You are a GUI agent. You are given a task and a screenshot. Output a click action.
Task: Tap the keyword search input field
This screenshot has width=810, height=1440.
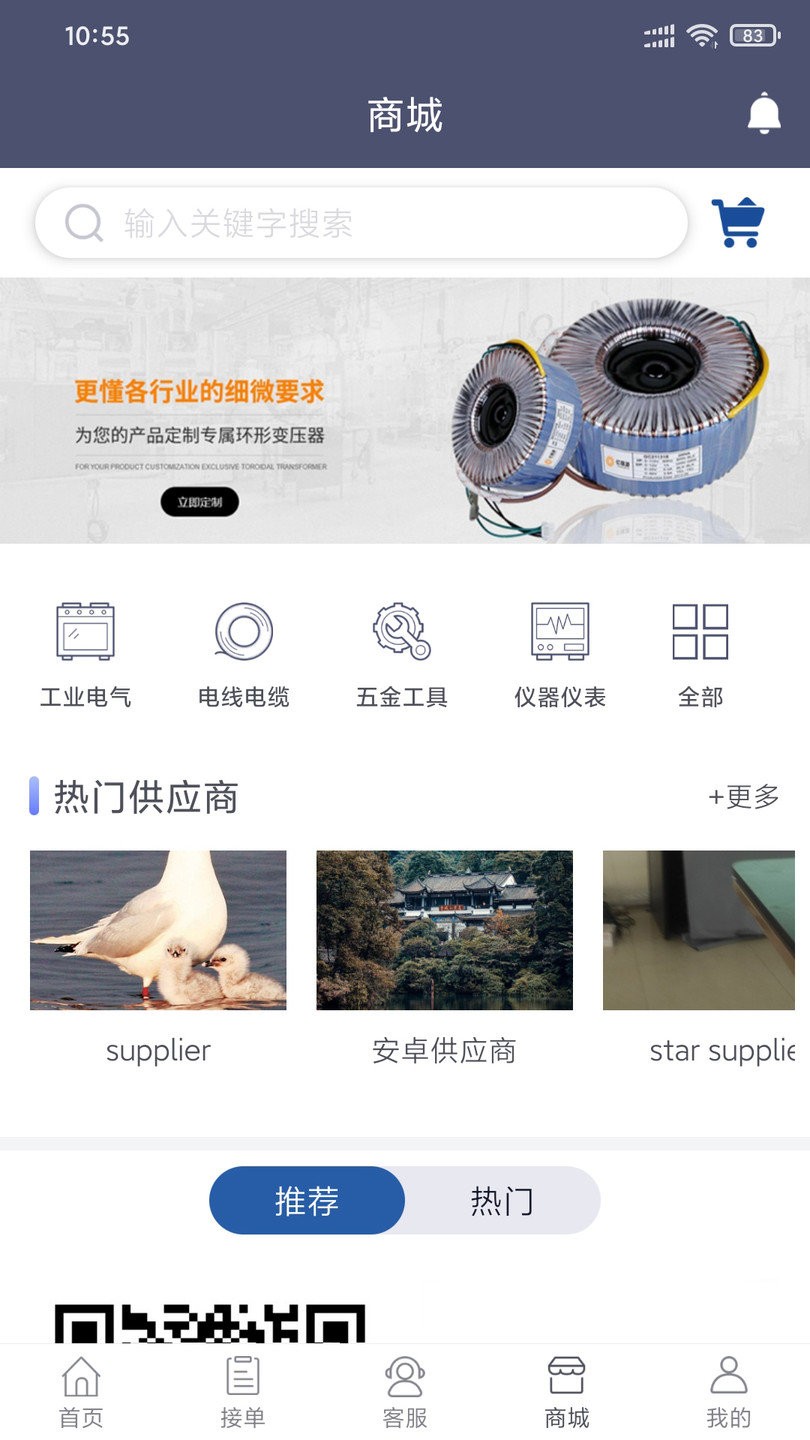[x=360, y=222]
